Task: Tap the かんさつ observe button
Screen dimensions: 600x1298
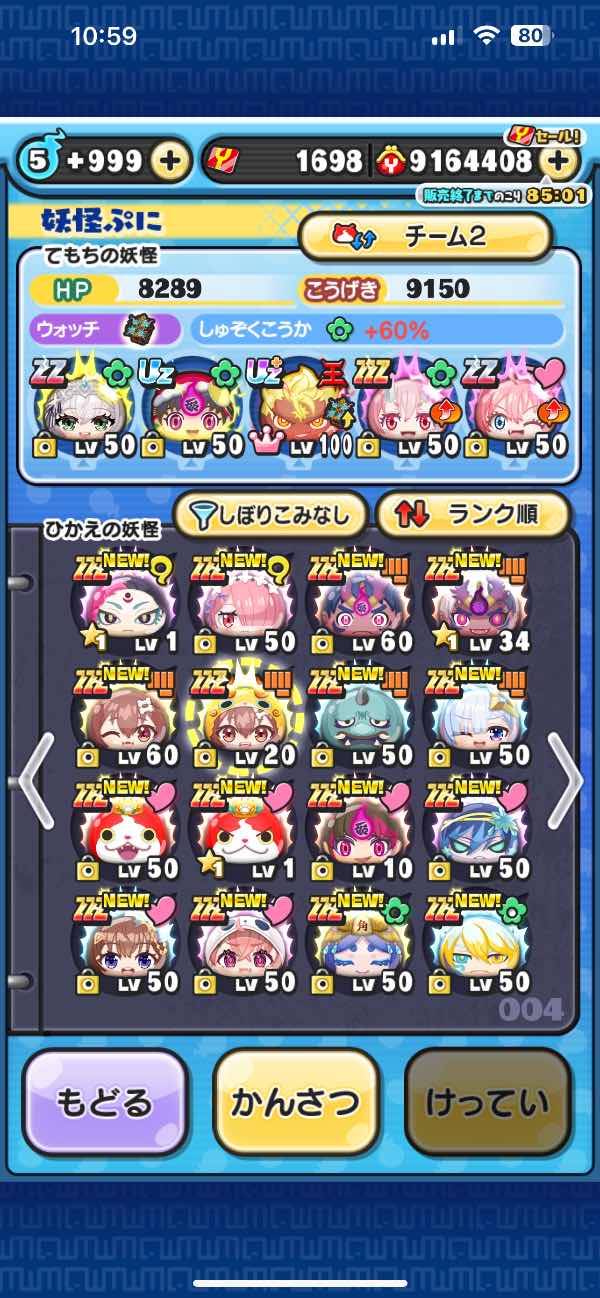Action: point(296,1102)
